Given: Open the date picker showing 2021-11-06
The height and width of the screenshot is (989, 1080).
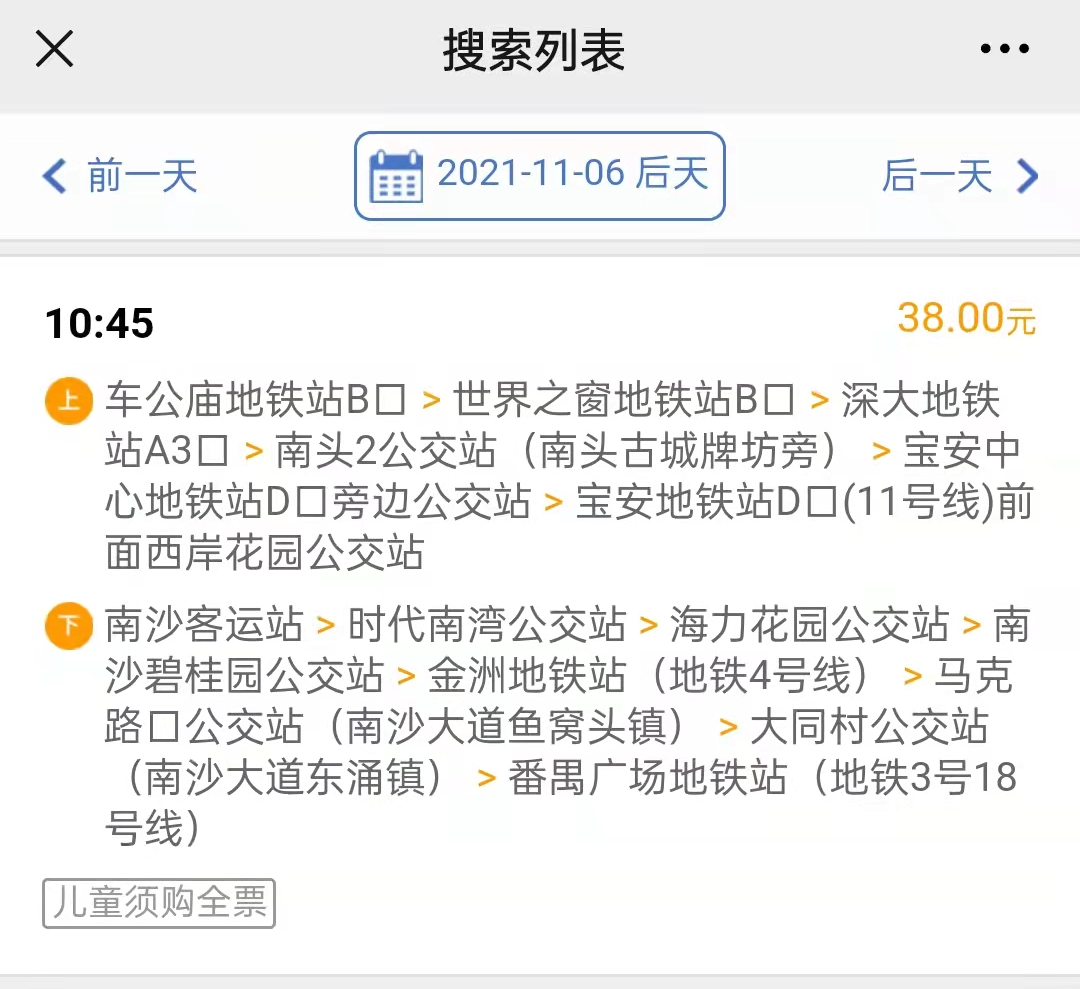Looking at the screenshot, I should pos(539,176).
